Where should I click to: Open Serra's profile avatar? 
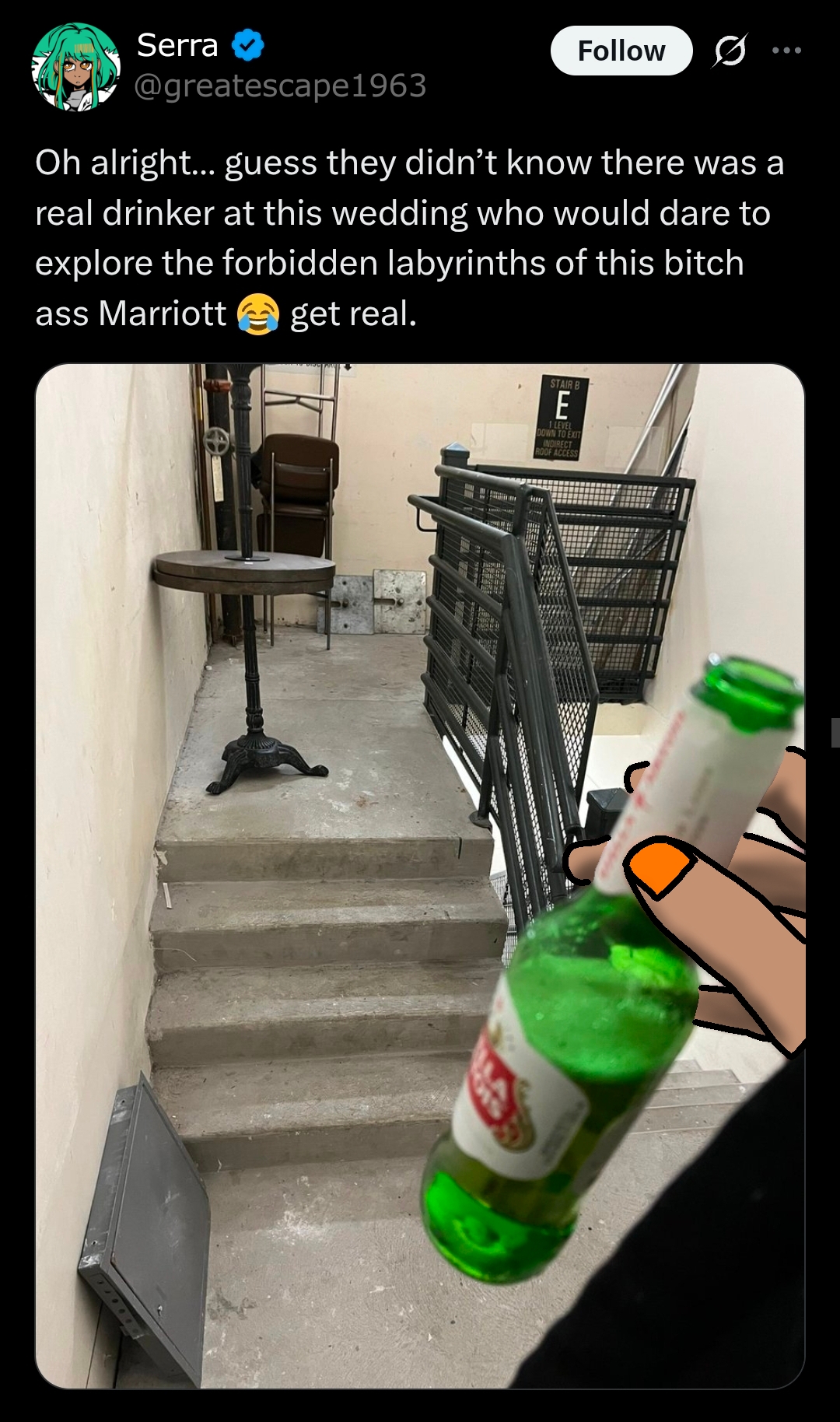pos(75,66)
